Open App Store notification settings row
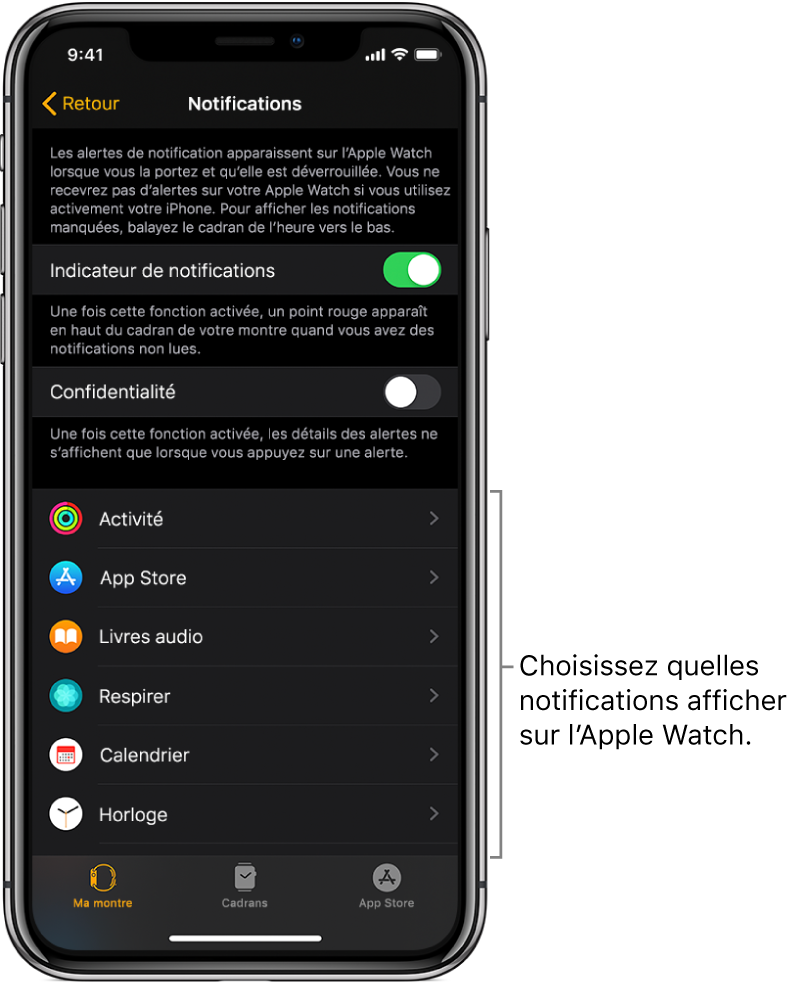This screenshot has height=984, width=795. point(245,578)
